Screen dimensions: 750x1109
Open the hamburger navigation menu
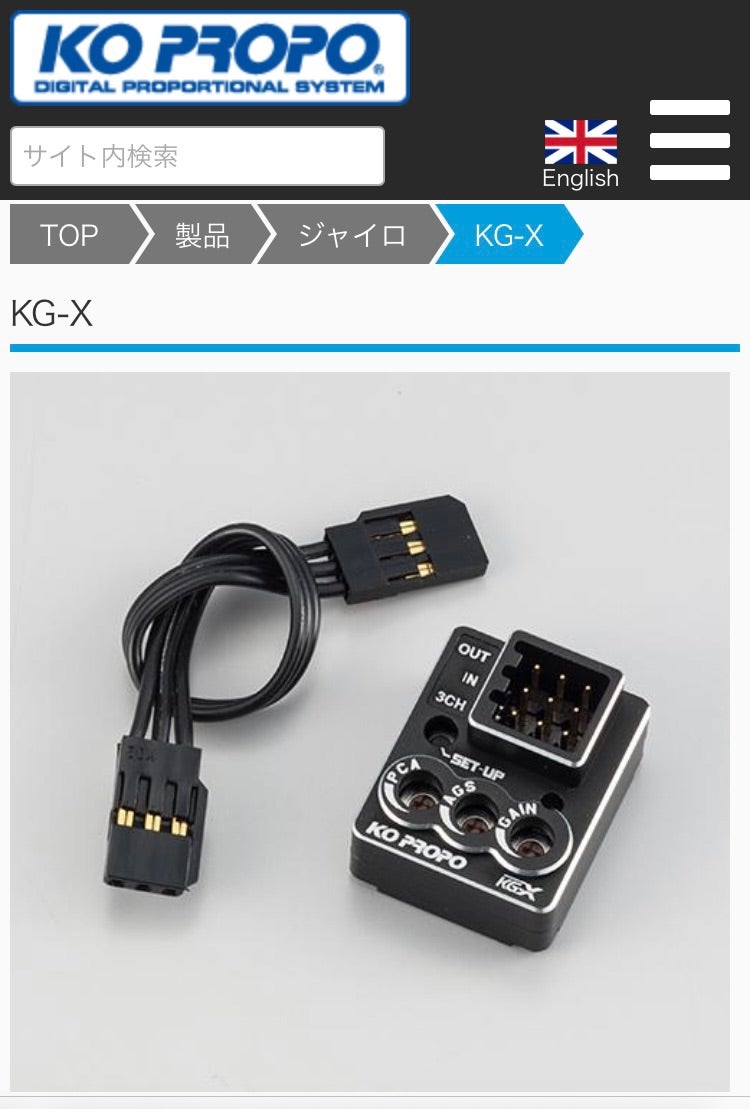click(x=689, y=140)
